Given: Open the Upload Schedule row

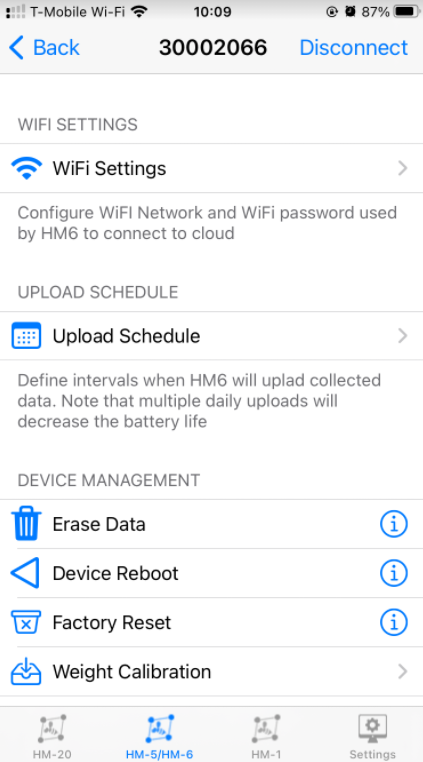Looking at the screenshot, I should coord(212,336).
